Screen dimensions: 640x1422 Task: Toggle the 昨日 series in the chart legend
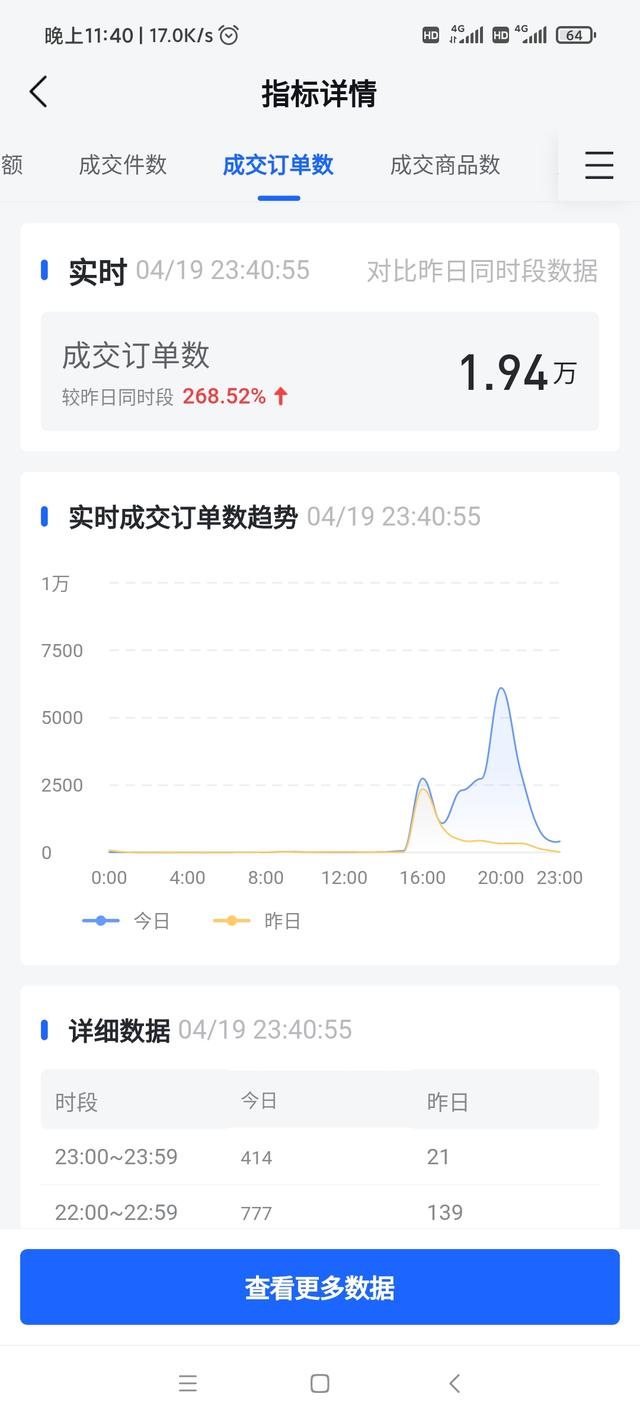coord(257,921)
